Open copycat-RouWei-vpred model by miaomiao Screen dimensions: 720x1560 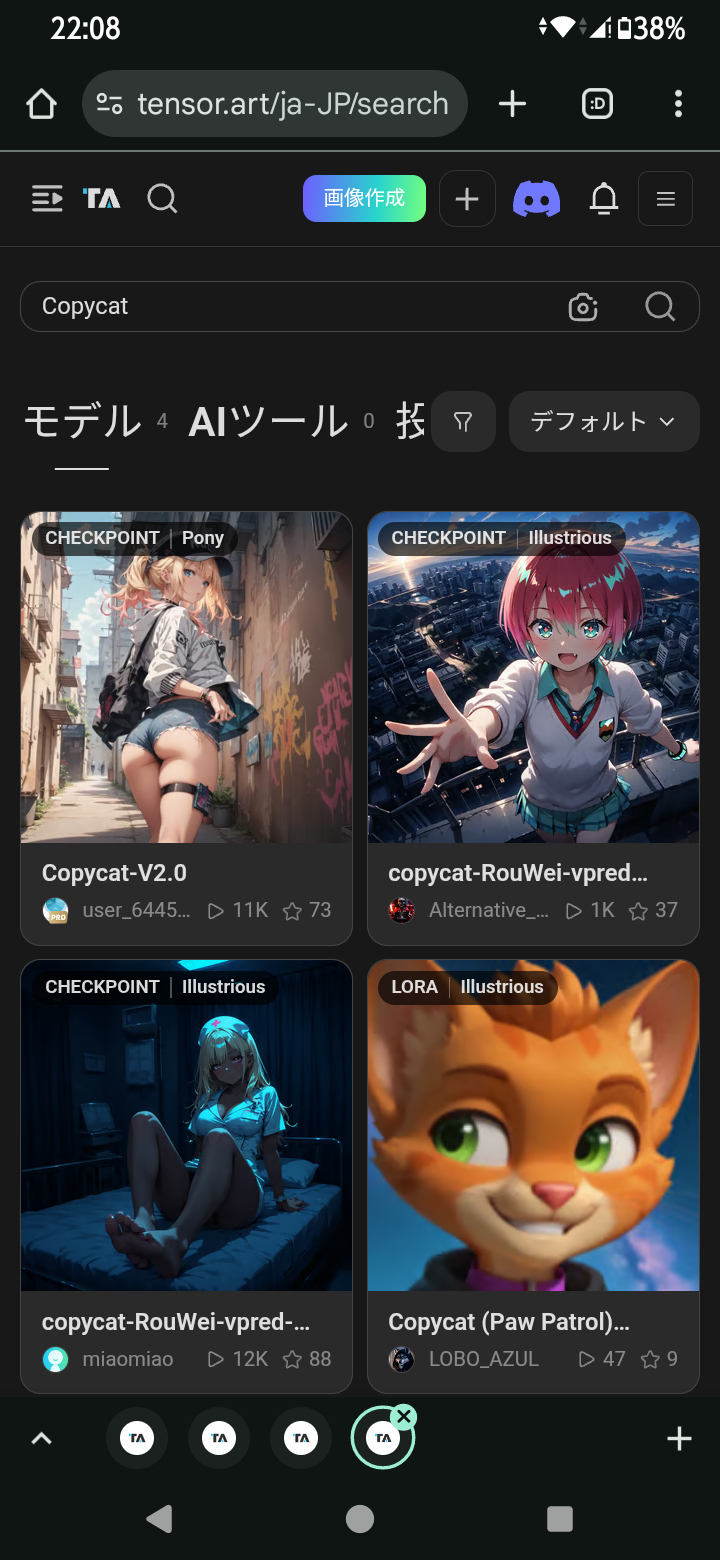186,1150
